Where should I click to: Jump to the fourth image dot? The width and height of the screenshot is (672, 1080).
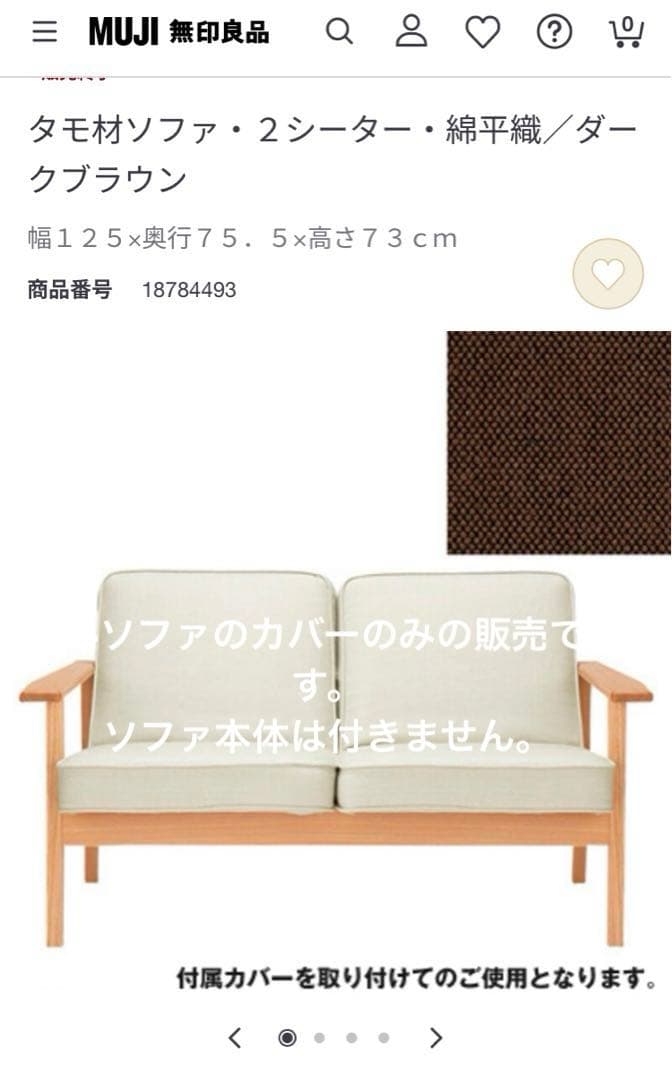(x=383, y=1038)
